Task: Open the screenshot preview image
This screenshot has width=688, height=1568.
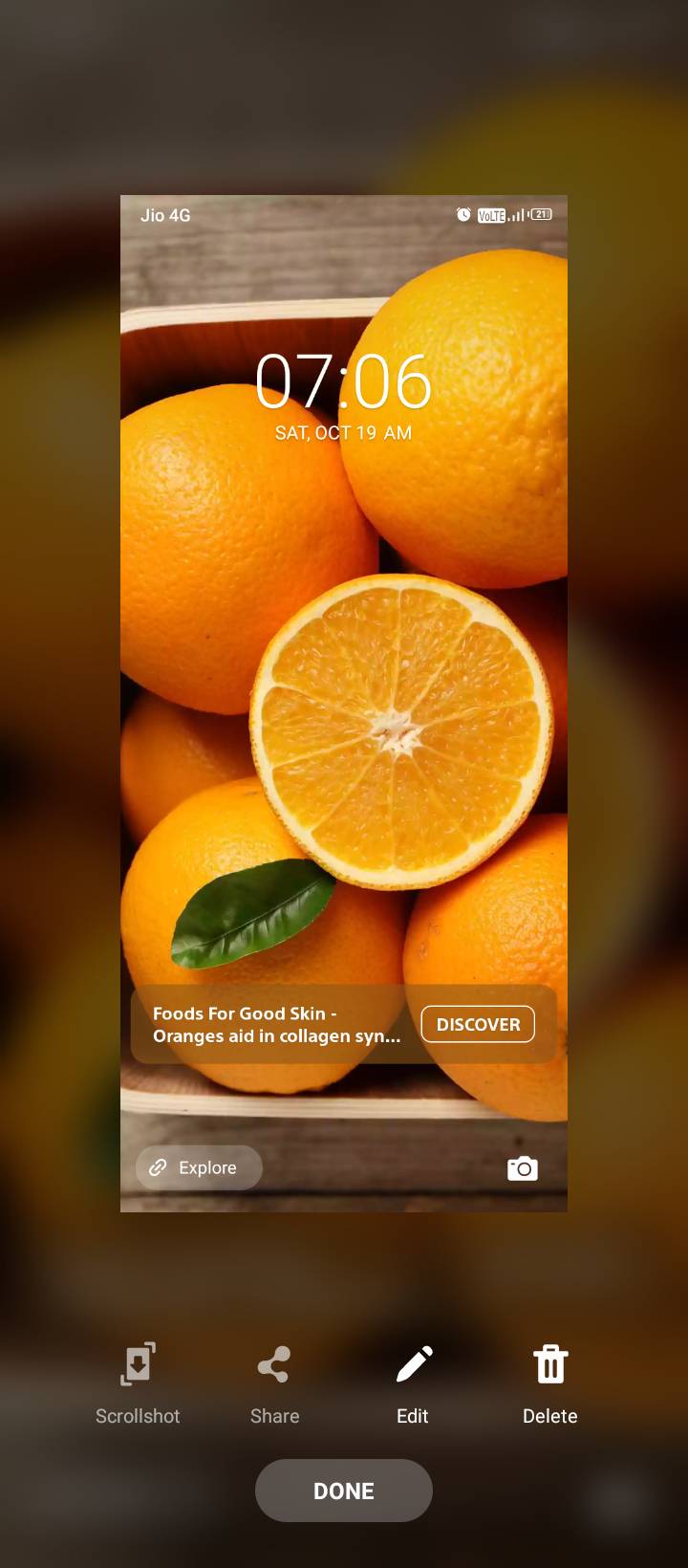Action: pos(344,704)
